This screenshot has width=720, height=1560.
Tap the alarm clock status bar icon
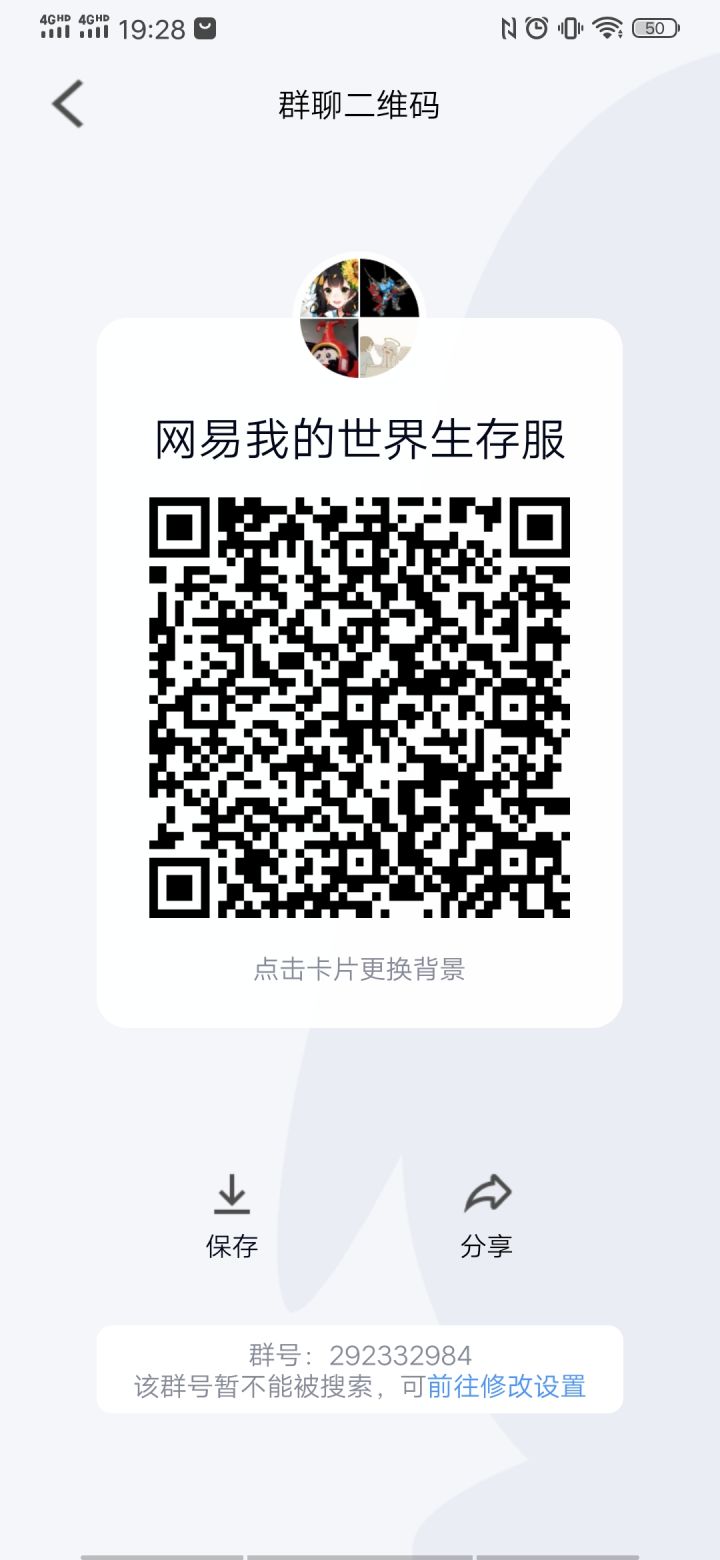click(536, 30)
